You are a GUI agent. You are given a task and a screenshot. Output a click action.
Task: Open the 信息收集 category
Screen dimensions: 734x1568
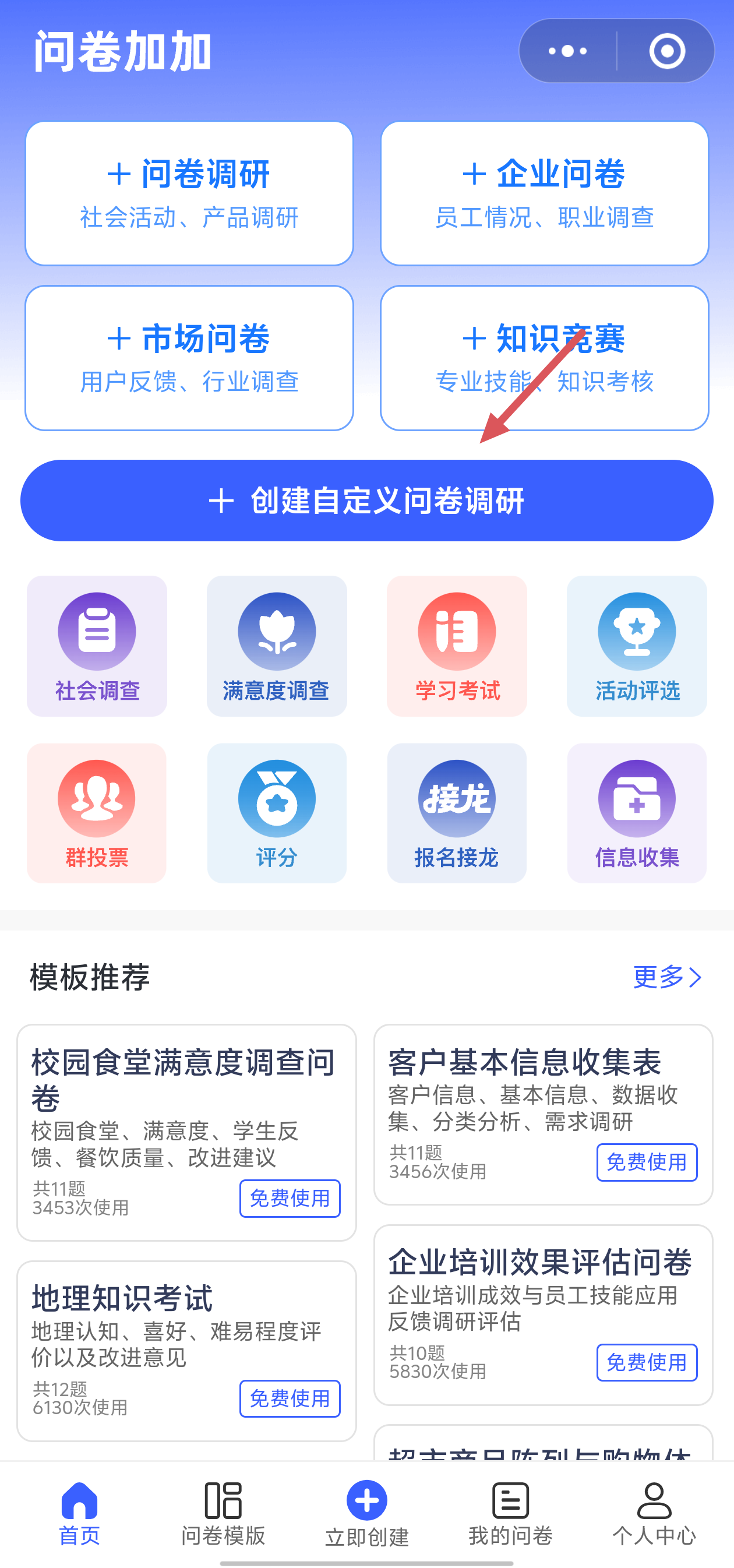[x=637, y=813]
